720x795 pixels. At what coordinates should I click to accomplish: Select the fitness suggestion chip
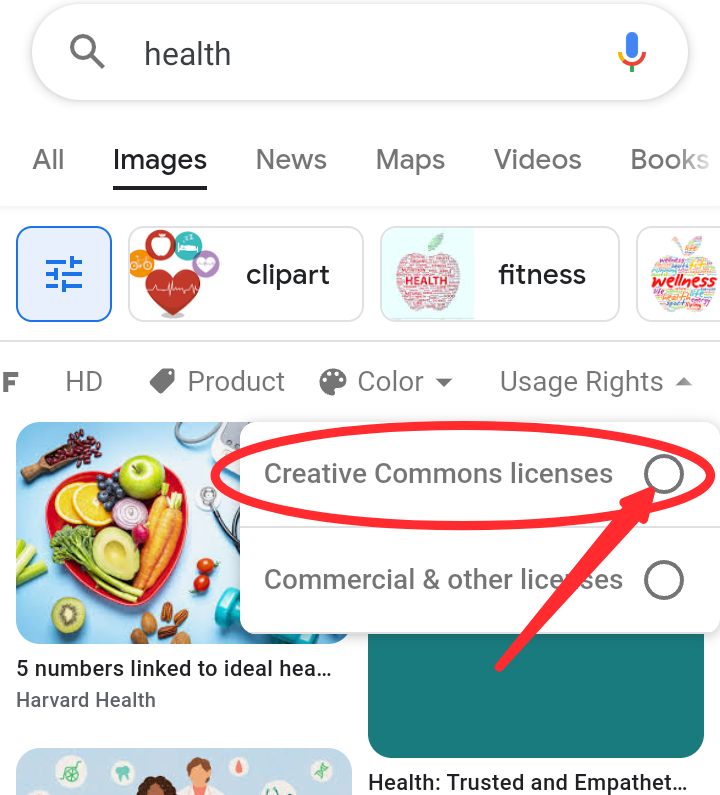pos(500,274)
